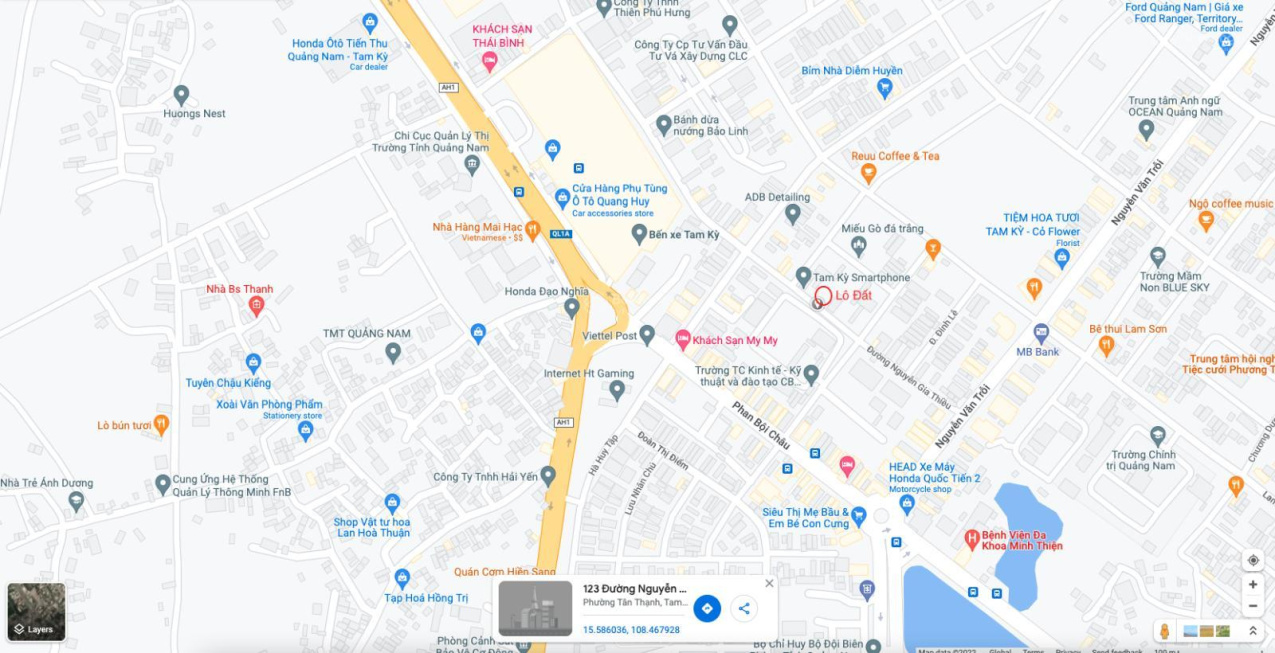The width and height of the screenshot is (1275, 653).
Task: Expand the imagery strip chevron
Action: click(1252, 631)
